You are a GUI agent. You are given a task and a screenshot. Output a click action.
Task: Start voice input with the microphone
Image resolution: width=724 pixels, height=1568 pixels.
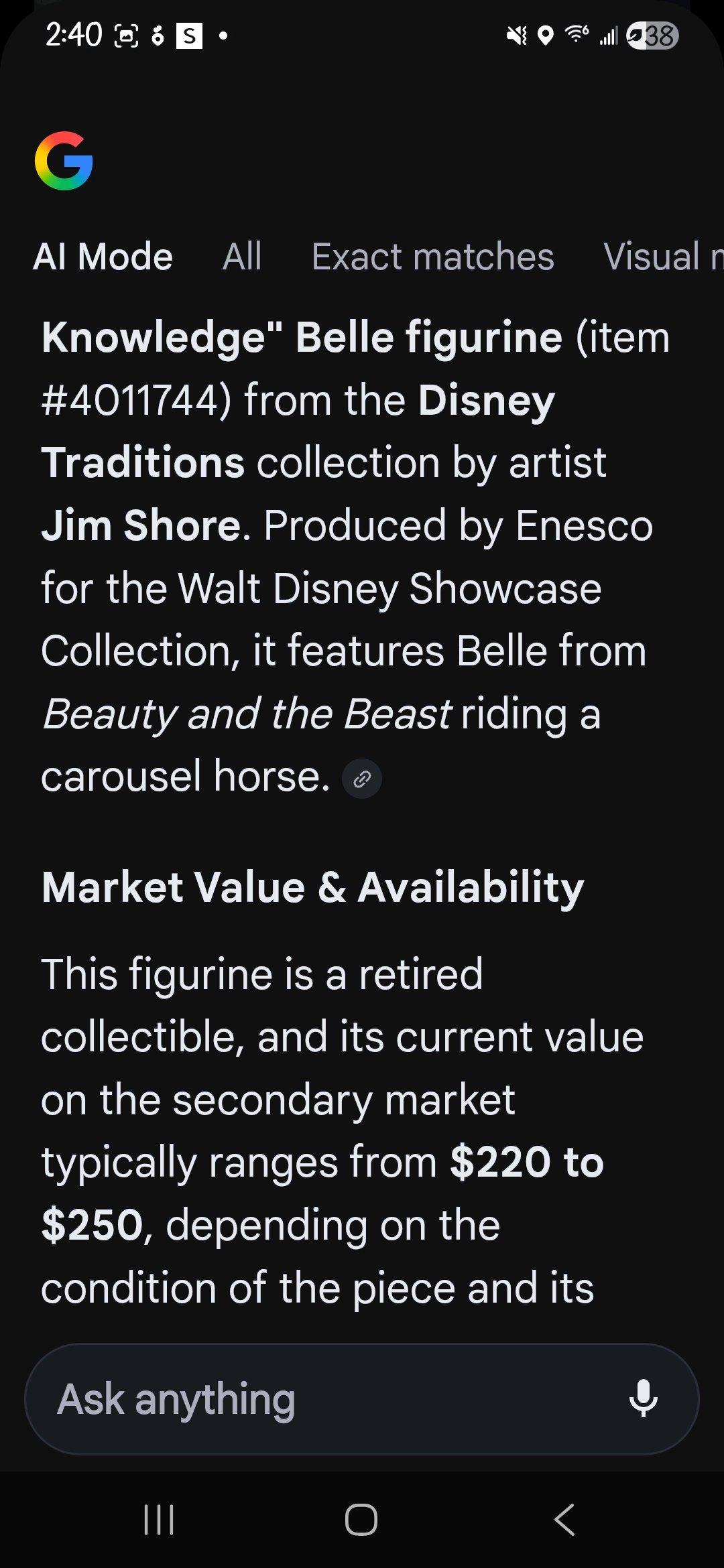coord(643,1398)
